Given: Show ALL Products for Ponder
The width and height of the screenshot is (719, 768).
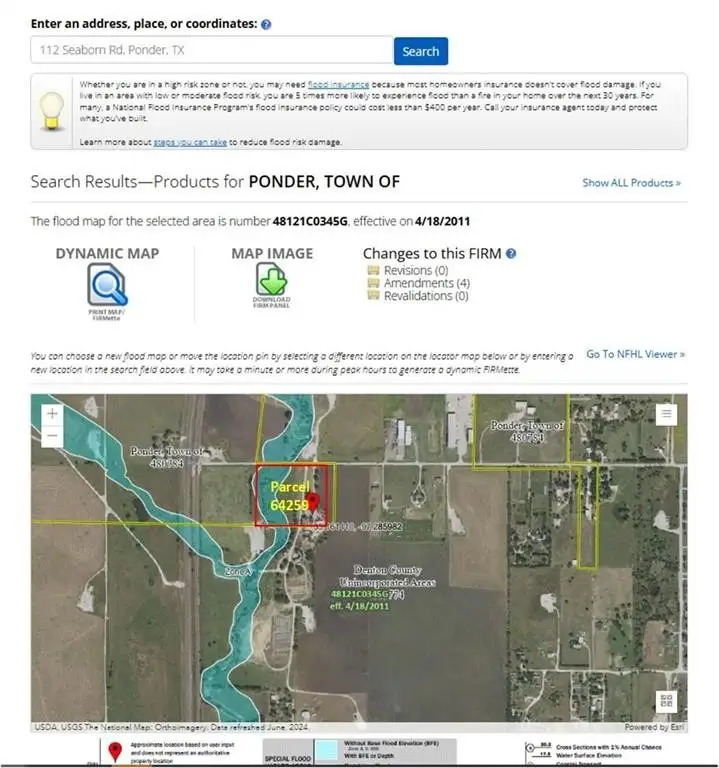Looking at the screenshot, I should click(x=631, y=183).
